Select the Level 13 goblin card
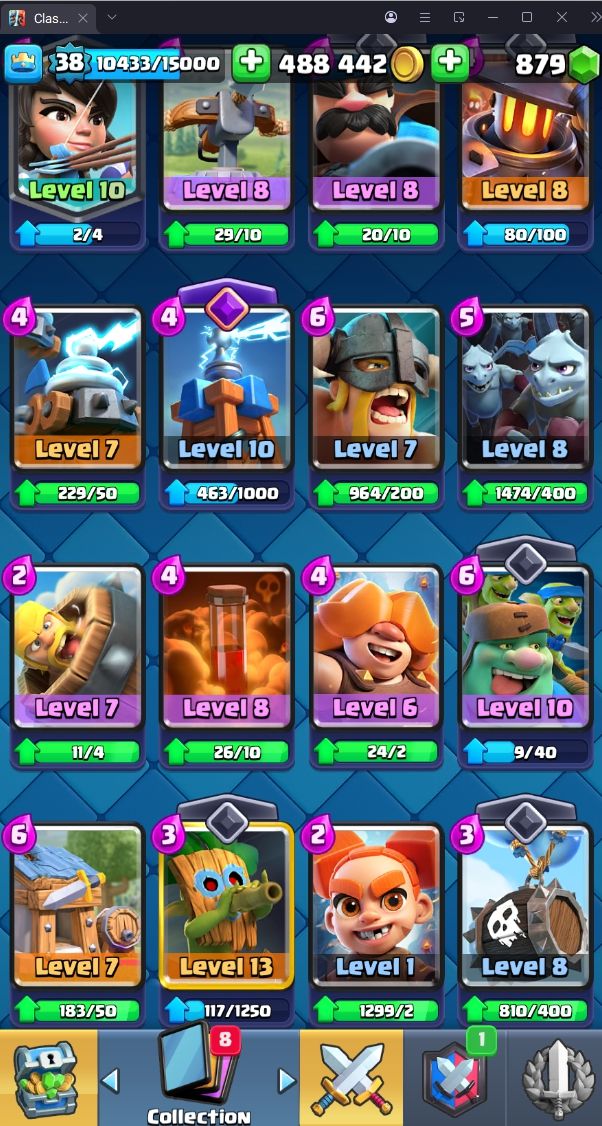This screenshot has width=602, height=1126. [x=226, y=905]
